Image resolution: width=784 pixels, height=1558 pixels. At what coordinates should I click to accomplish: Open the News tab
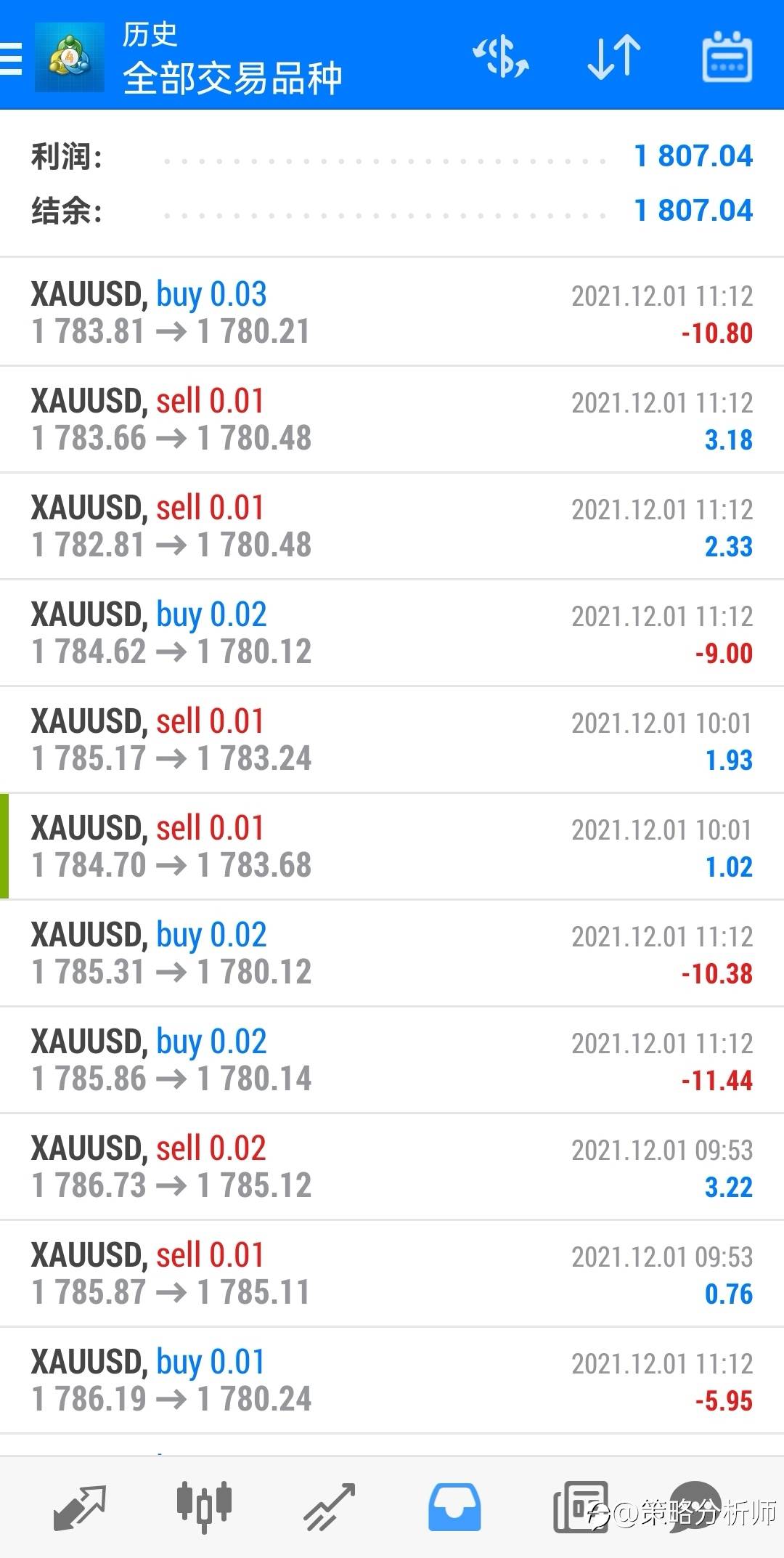point(581,1507)
